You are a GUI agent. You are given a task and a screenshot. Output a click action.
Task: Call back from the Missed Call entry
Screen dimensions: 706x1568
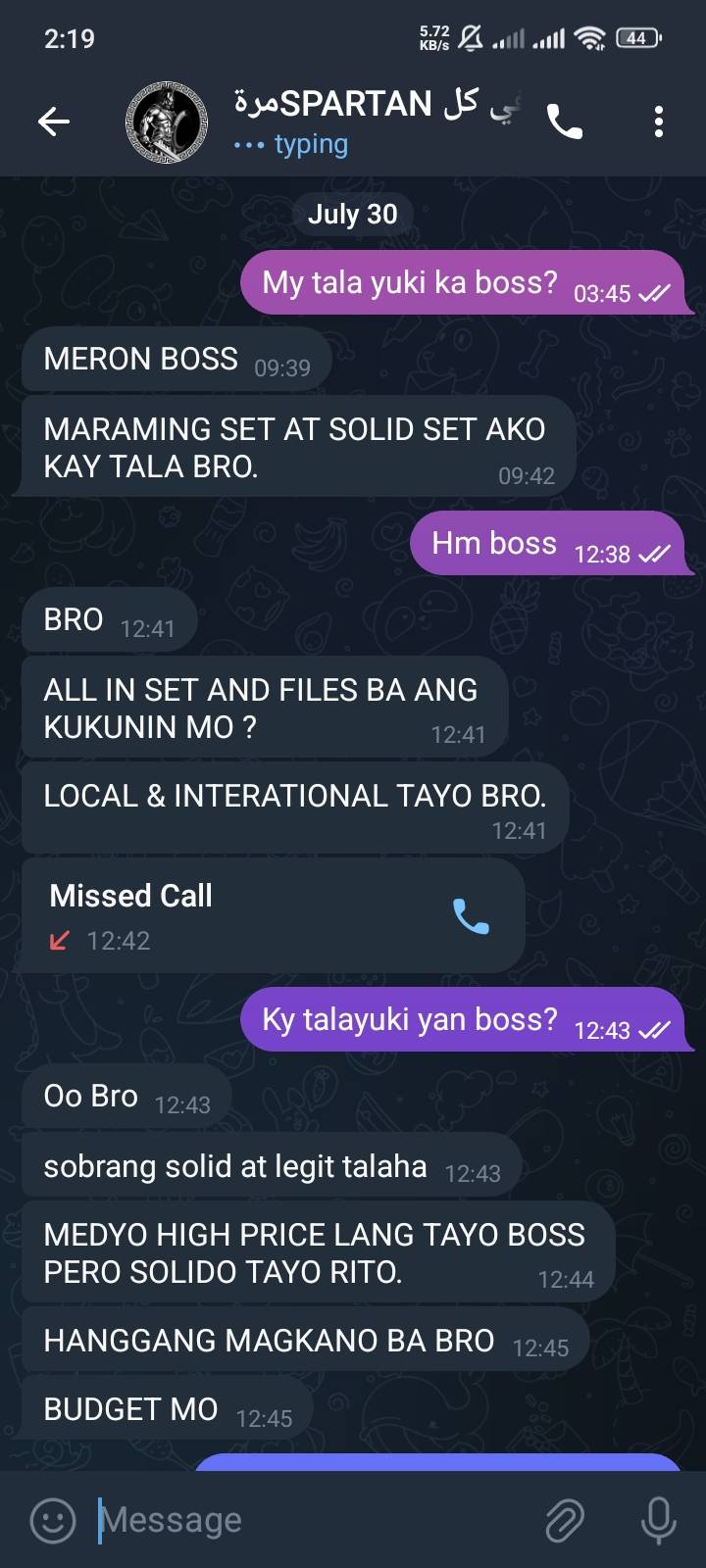(x=471, y=916)
